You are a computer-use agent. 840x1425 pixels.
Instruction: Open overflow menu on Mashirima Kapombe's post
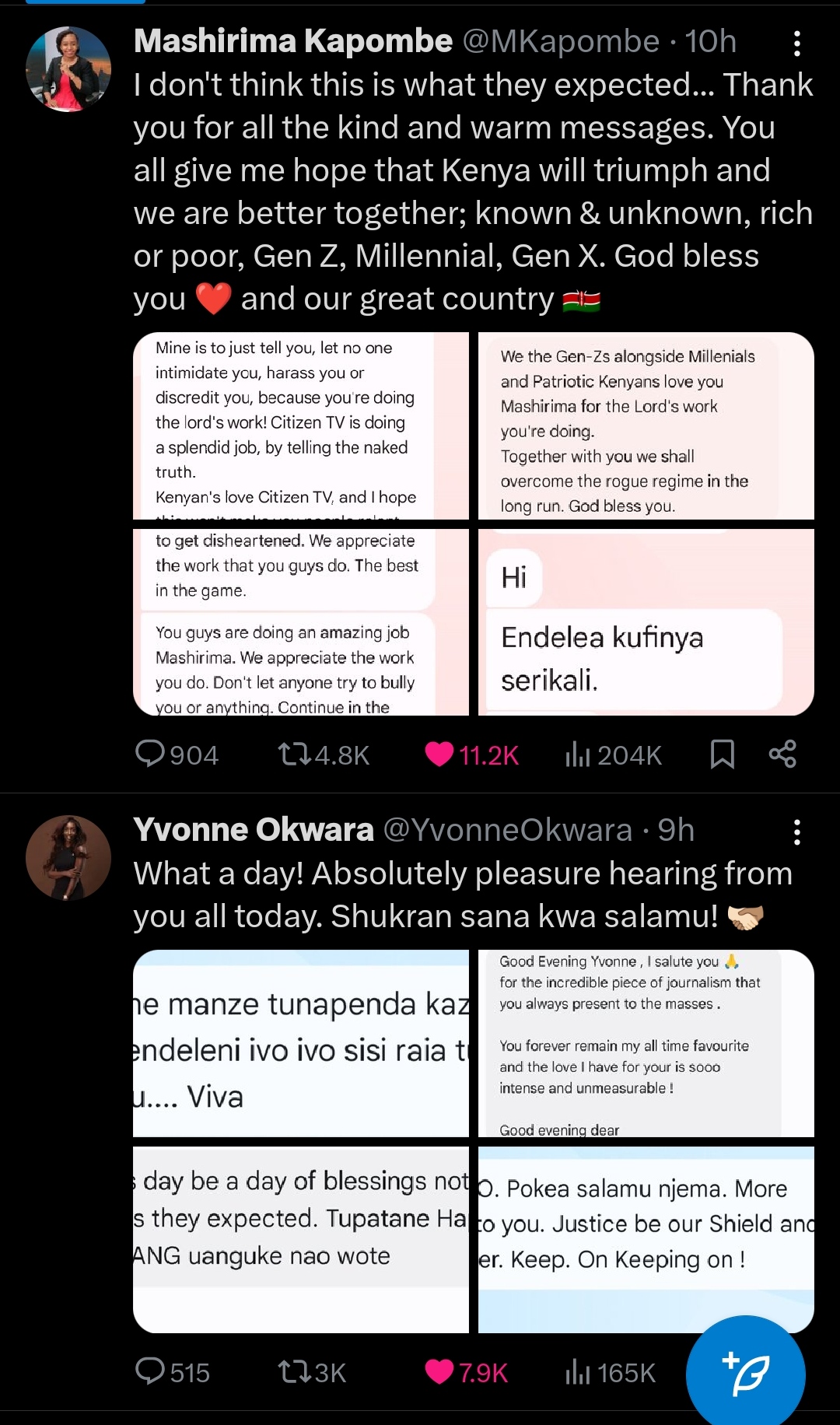(796, 44)
